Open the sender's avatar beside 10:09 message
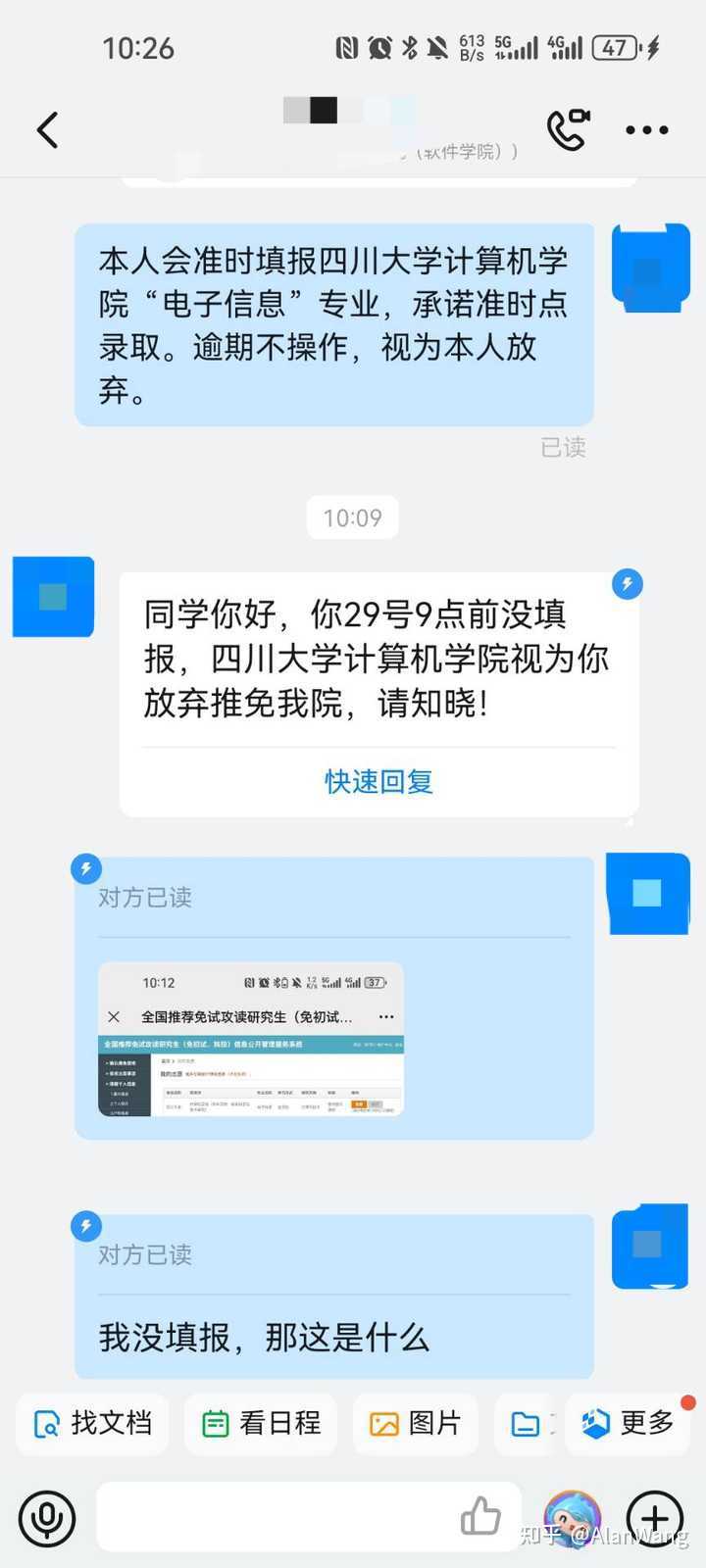706x1568 pixels. coord(53,597)
